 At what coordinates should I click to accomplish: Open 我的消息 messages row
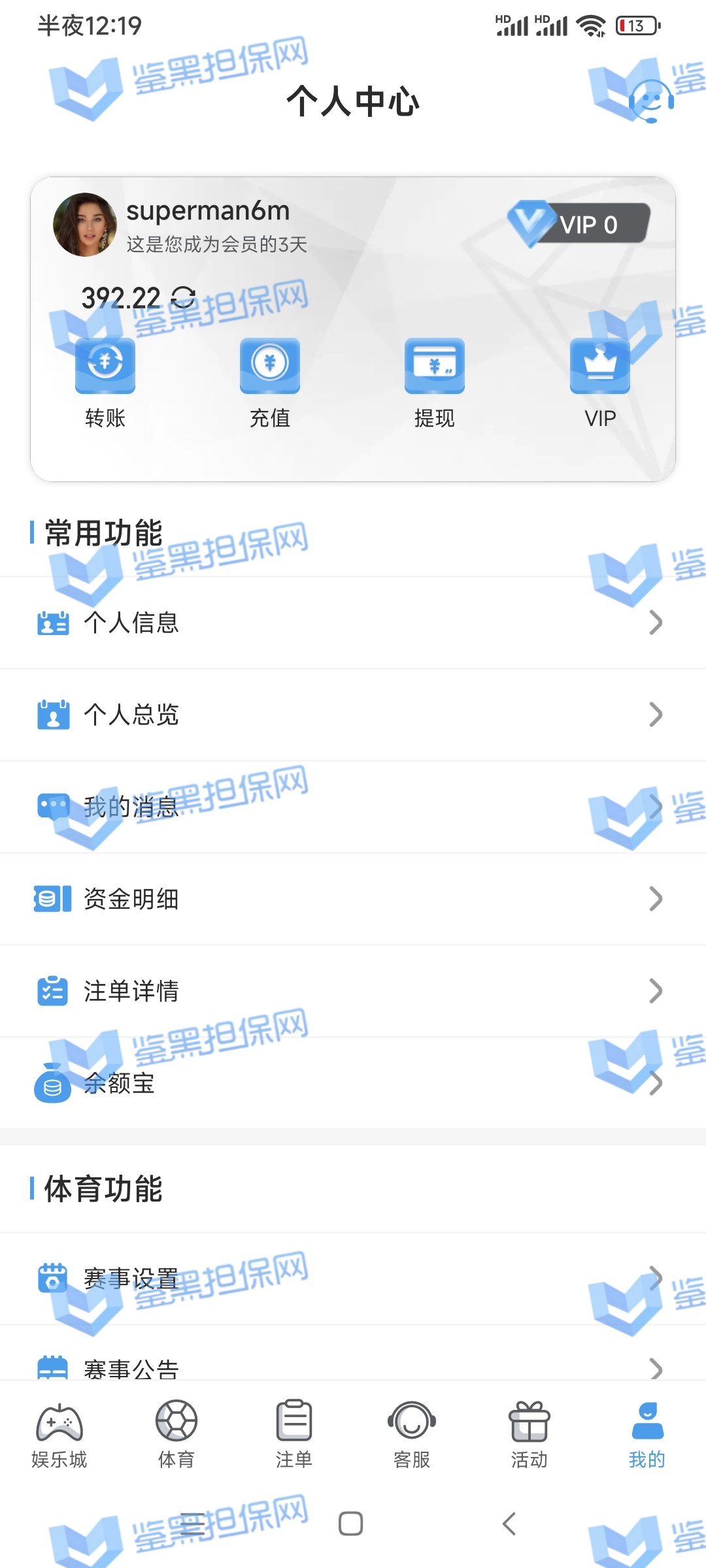pyautogui.click(x=353, y=807)
